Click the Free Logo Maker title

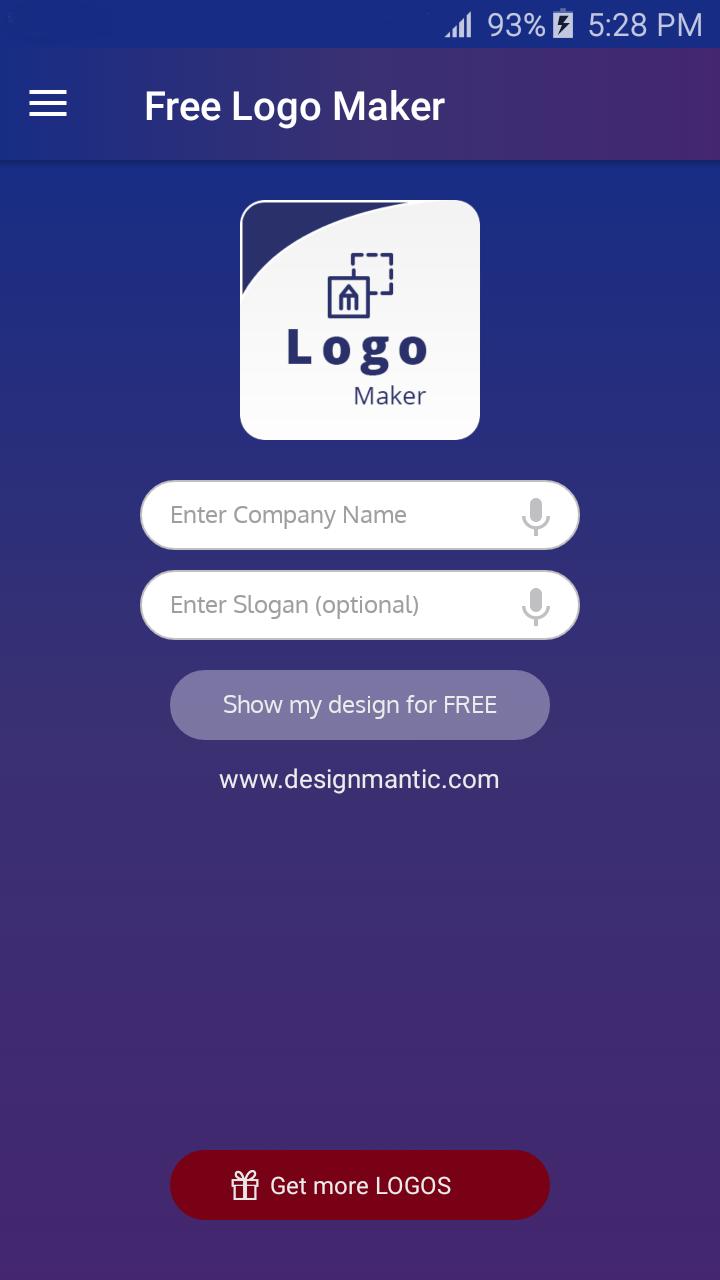[x=294, y=106]
